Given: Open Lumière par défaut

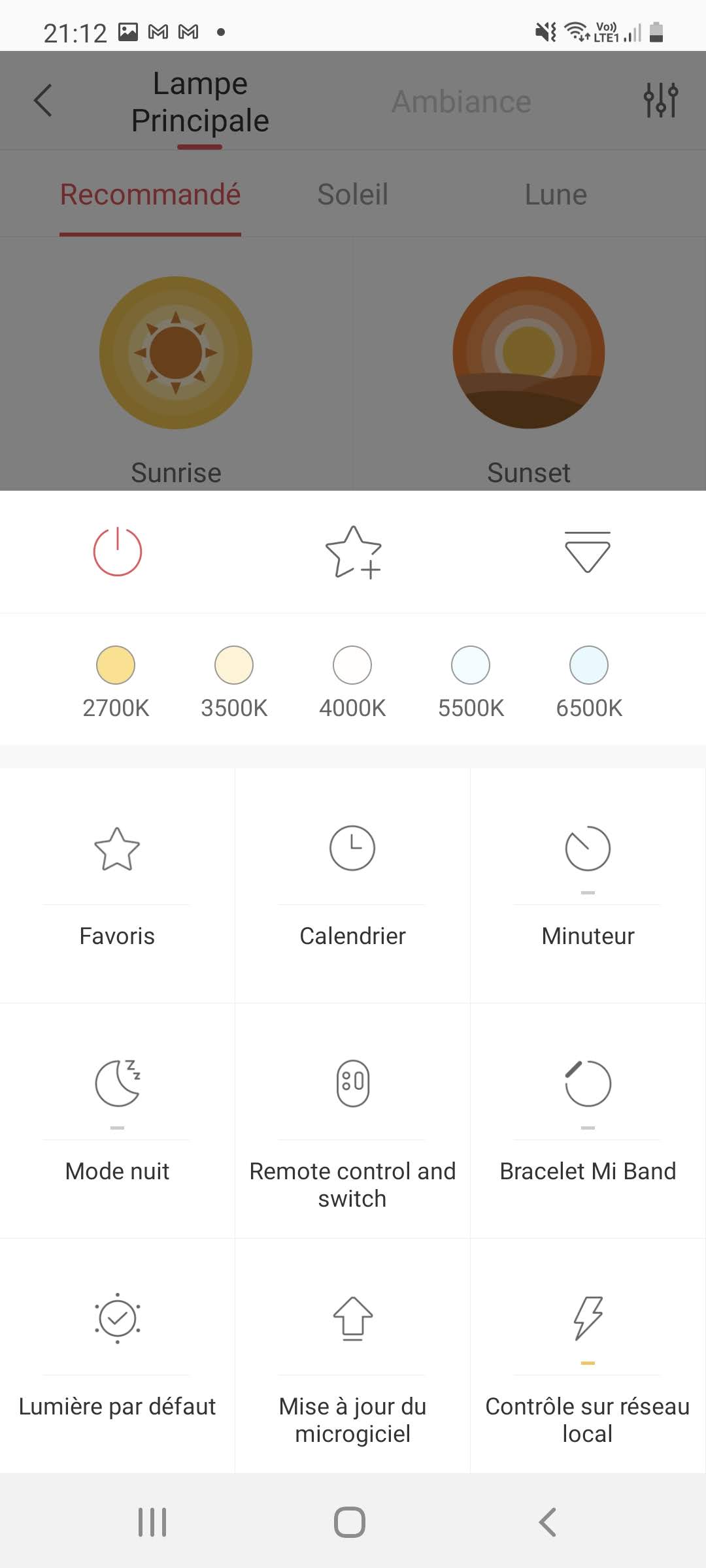Looking at the screenshot, I should point(117,1356).
